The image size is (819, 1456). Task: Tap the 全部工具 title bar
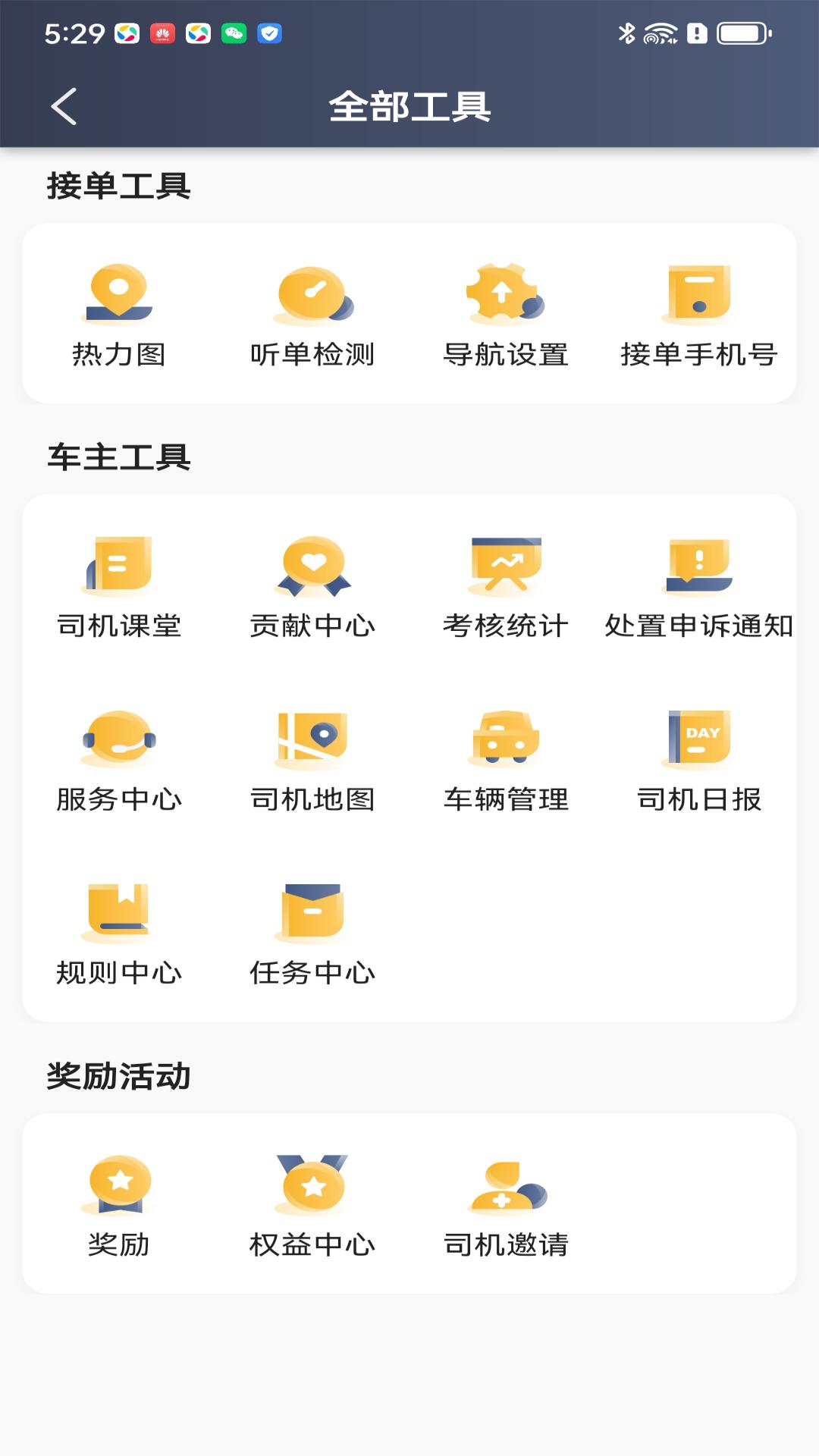pos(409,106)
